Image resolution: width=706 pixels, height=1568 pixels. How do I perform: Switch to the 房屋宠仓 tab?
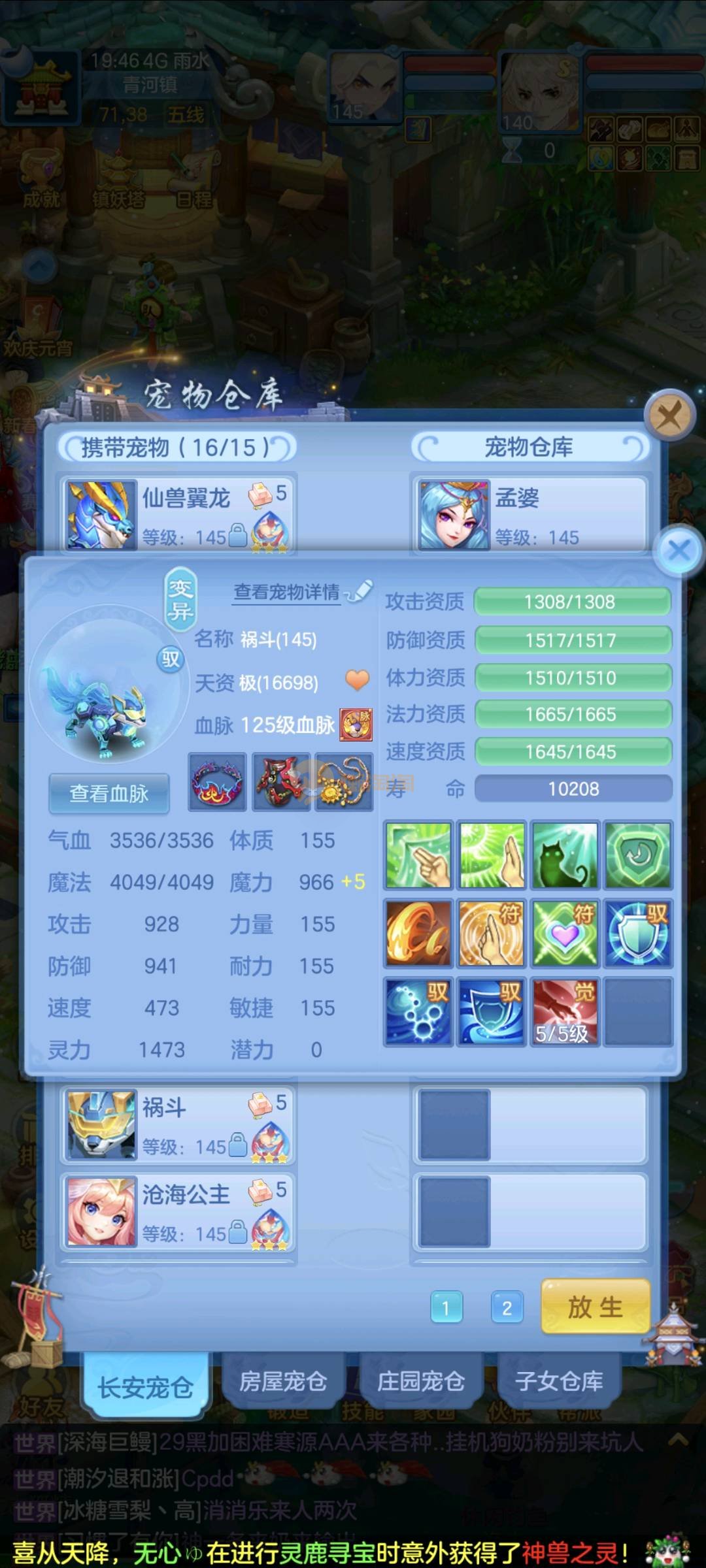click(x=283, y=1381)
